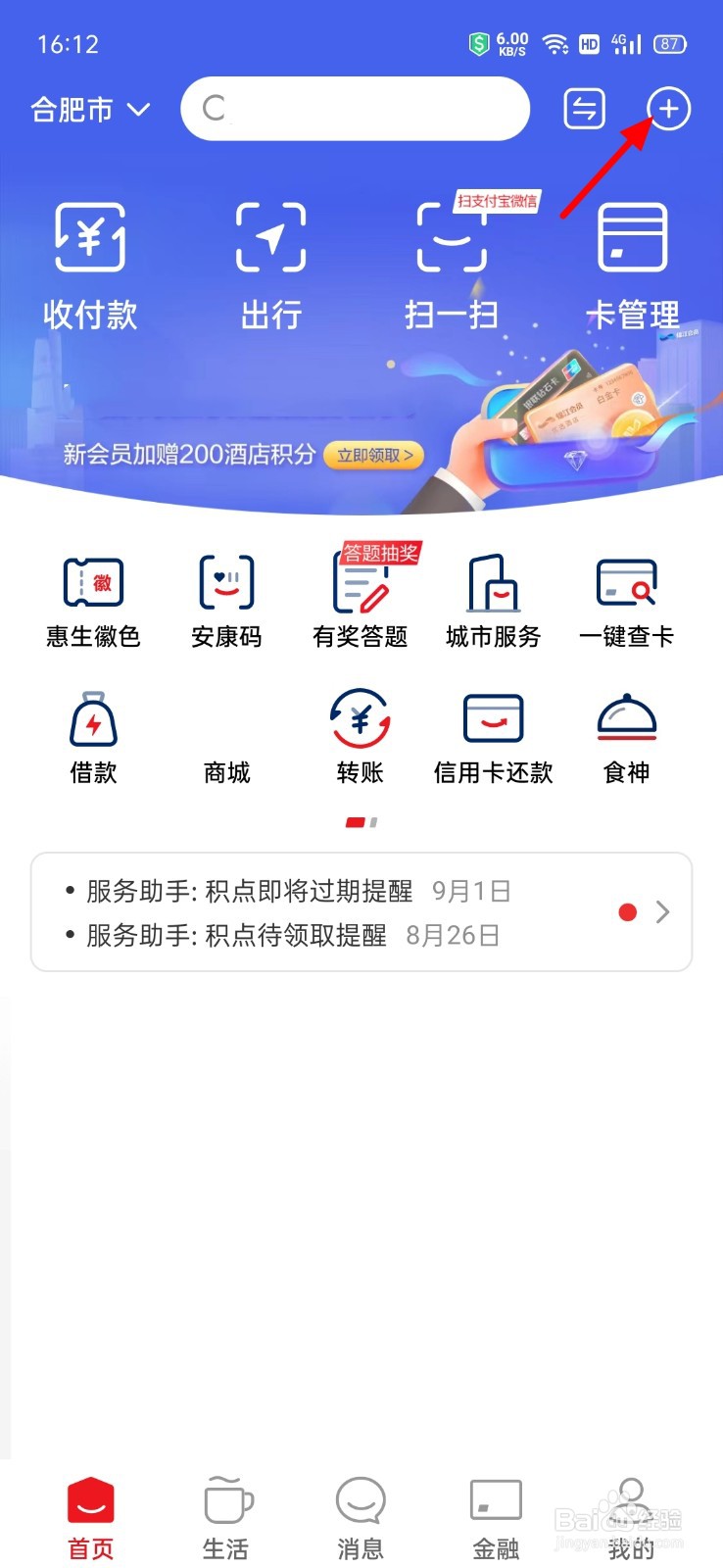Image resolution: width=723 pixels, height=1568 pixels.
Task: Open 有奖答题 quiz with prizes
Action: tap(360, 598)
